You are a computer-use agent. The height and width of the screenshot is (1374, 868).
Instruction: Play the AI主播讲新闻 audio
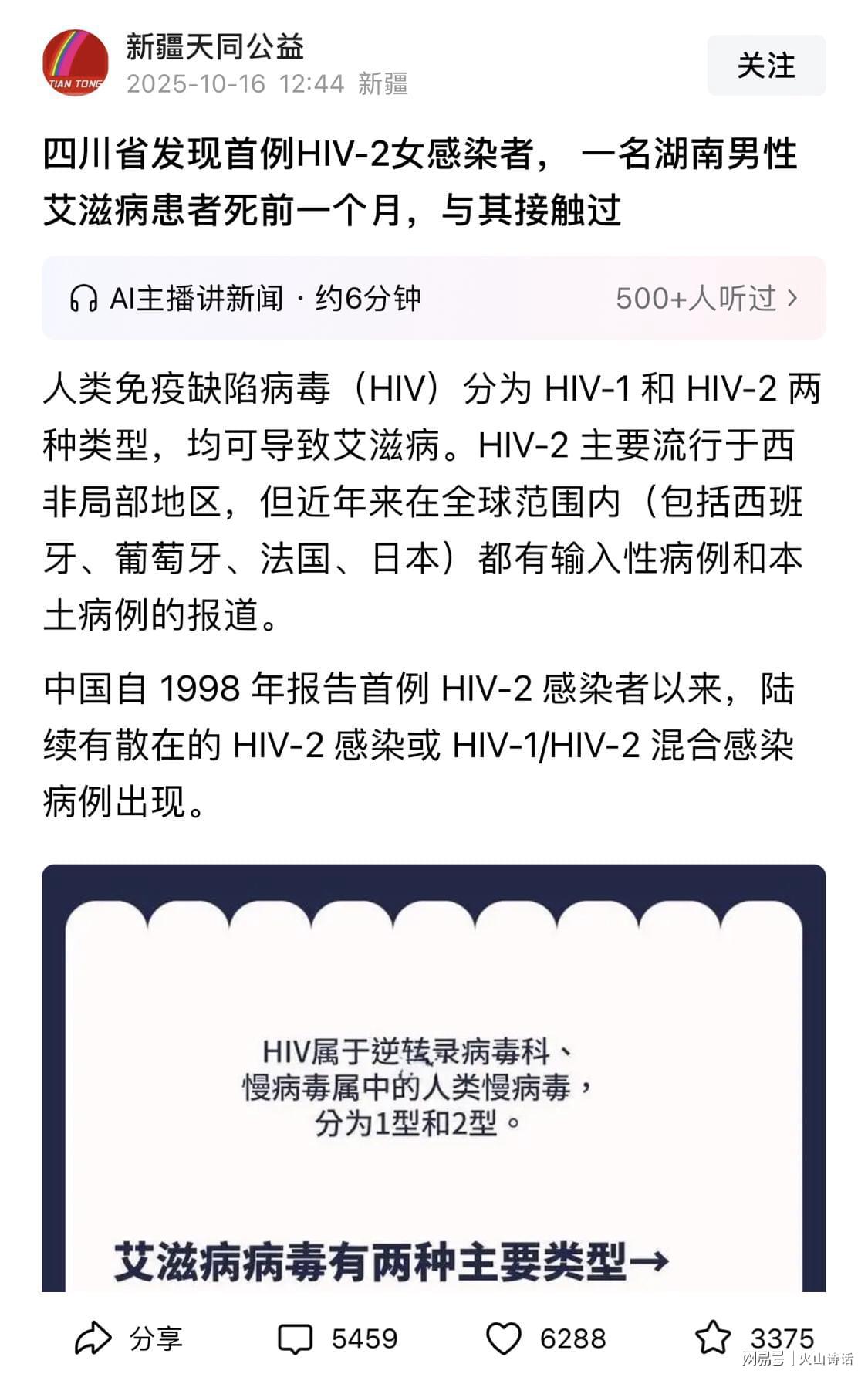245,299
